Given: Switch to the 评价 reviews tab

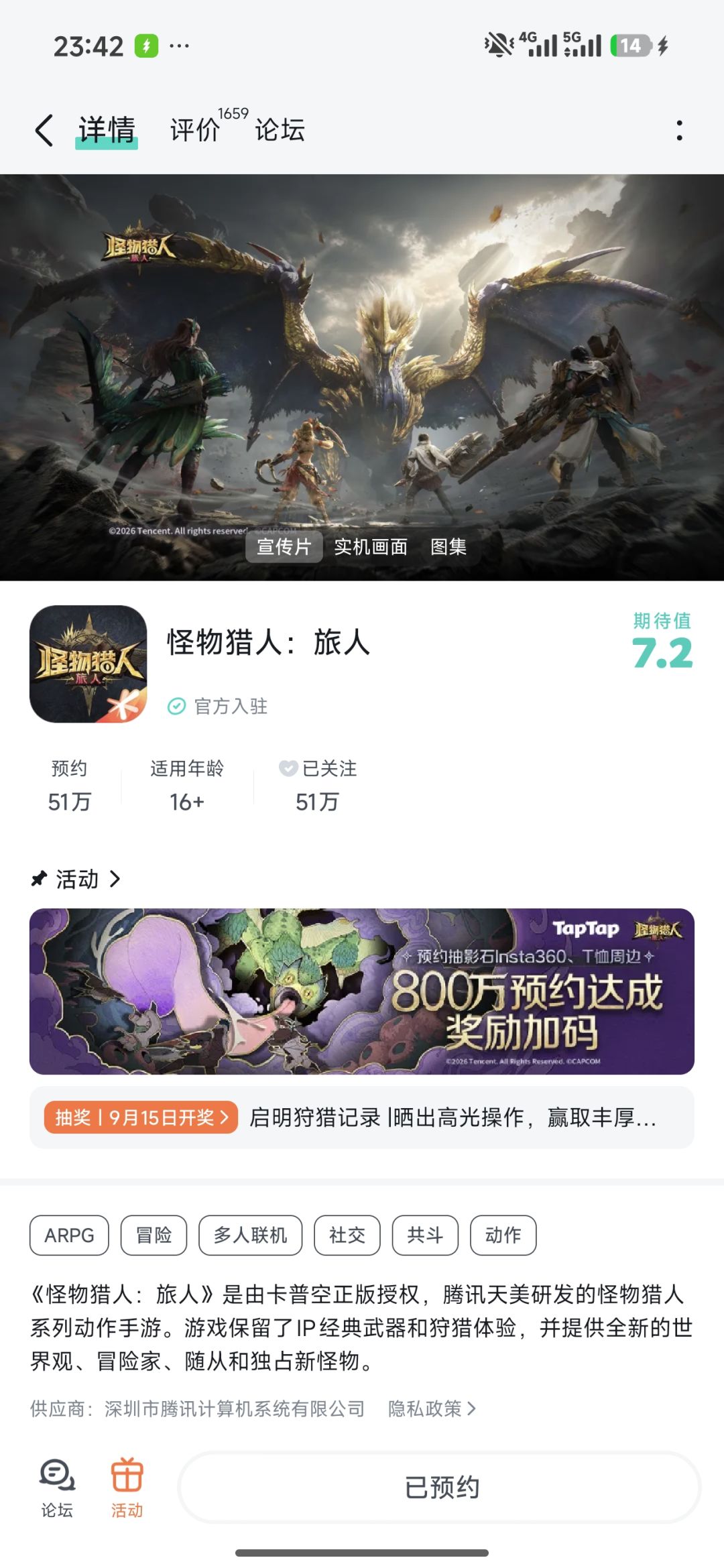Looking at the screenshot, I should (194, 129).
